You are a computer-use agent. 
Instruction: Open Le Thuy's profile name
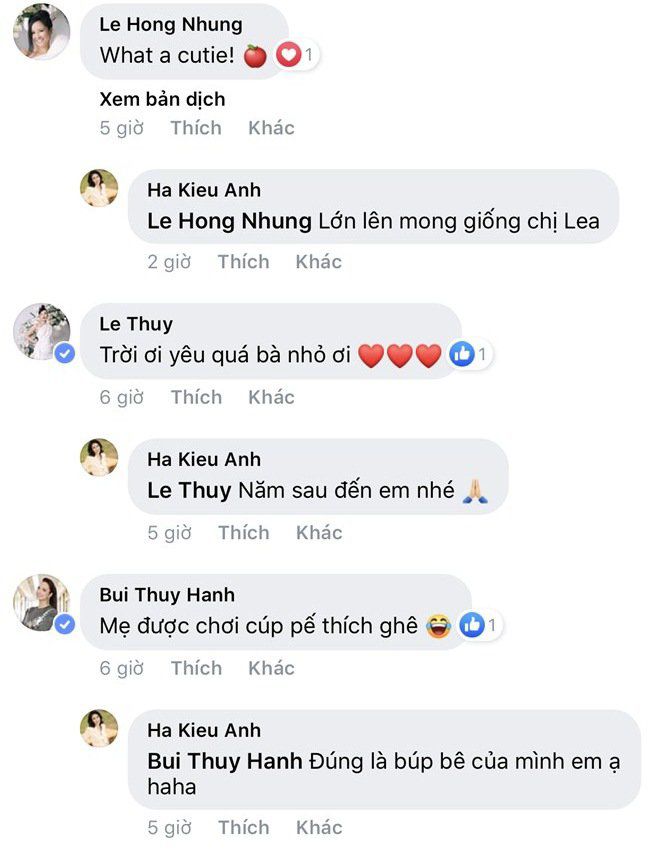(x=136, y=324)
